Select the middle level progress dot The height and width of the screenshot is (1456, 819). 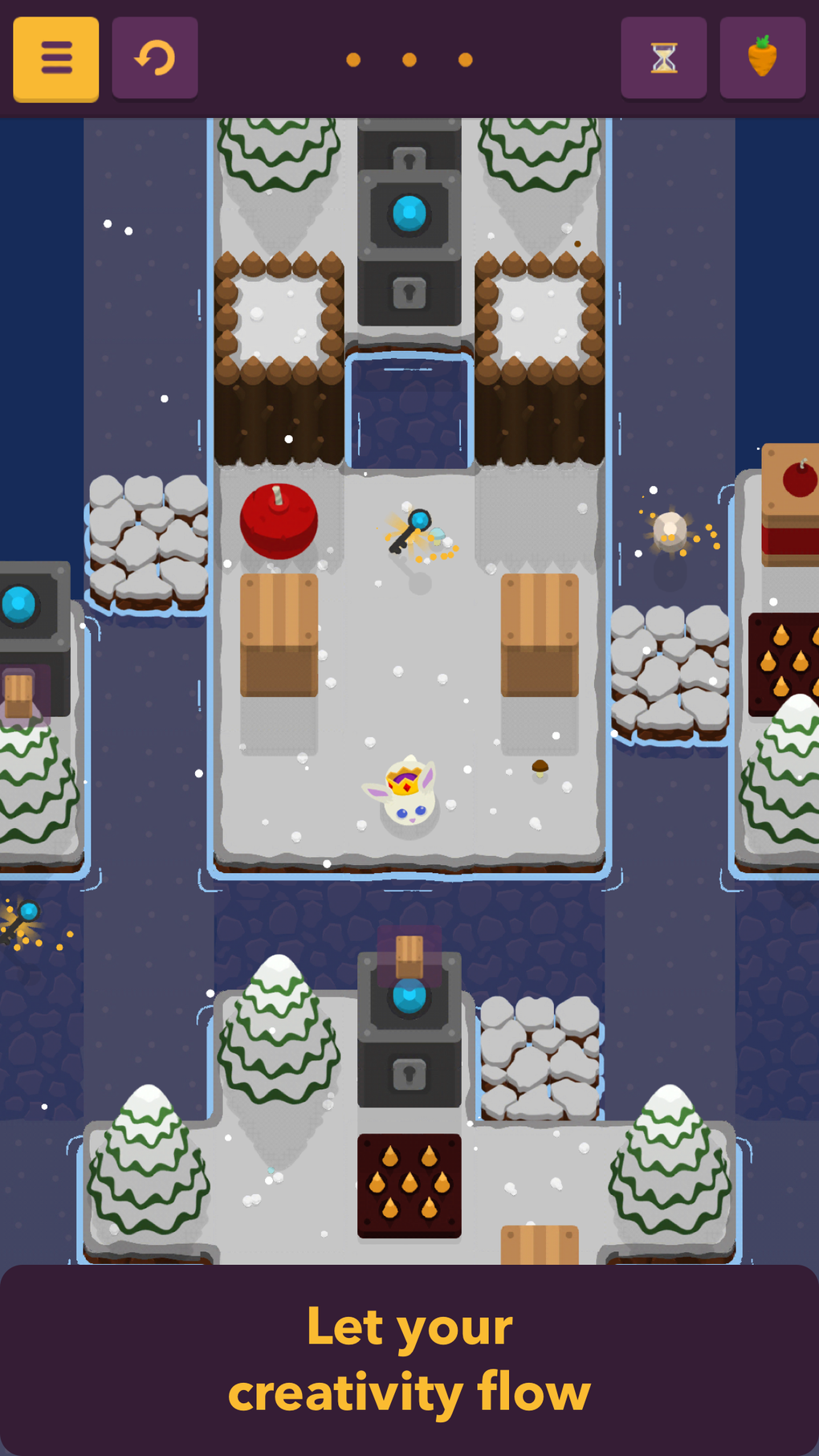409,58
